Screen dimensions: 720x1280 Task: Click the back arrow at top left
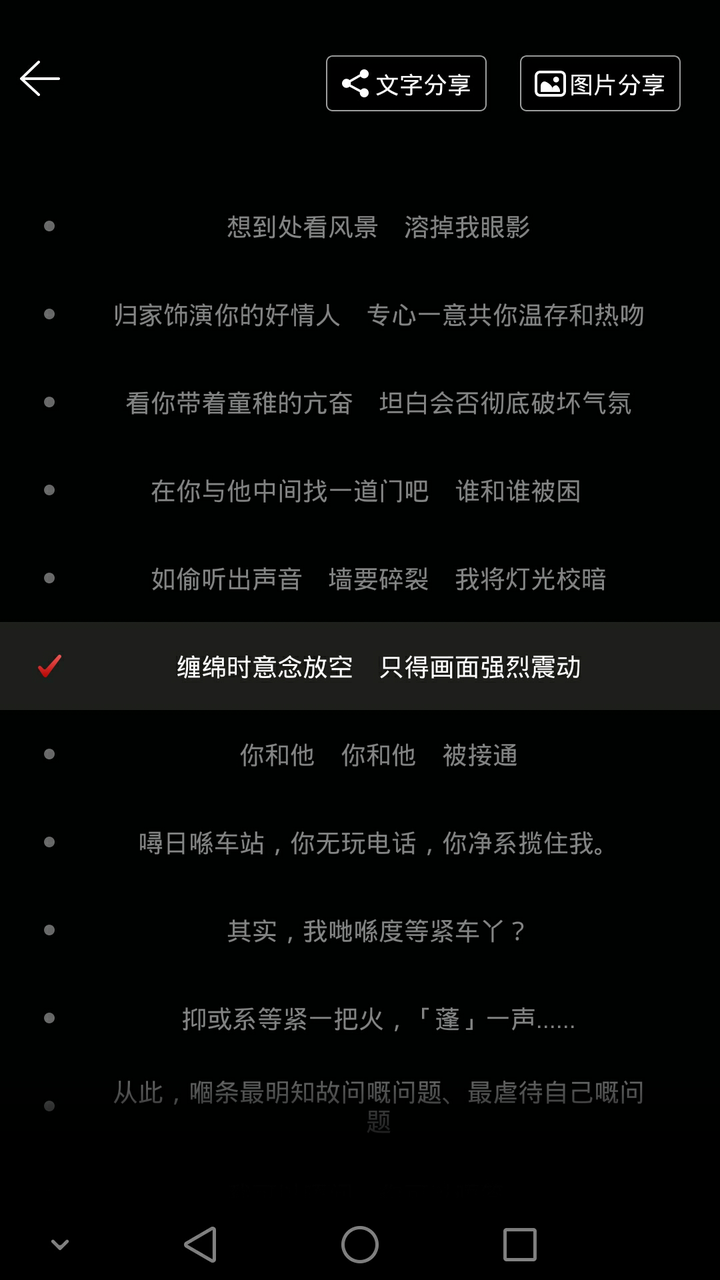pos(40,78)
